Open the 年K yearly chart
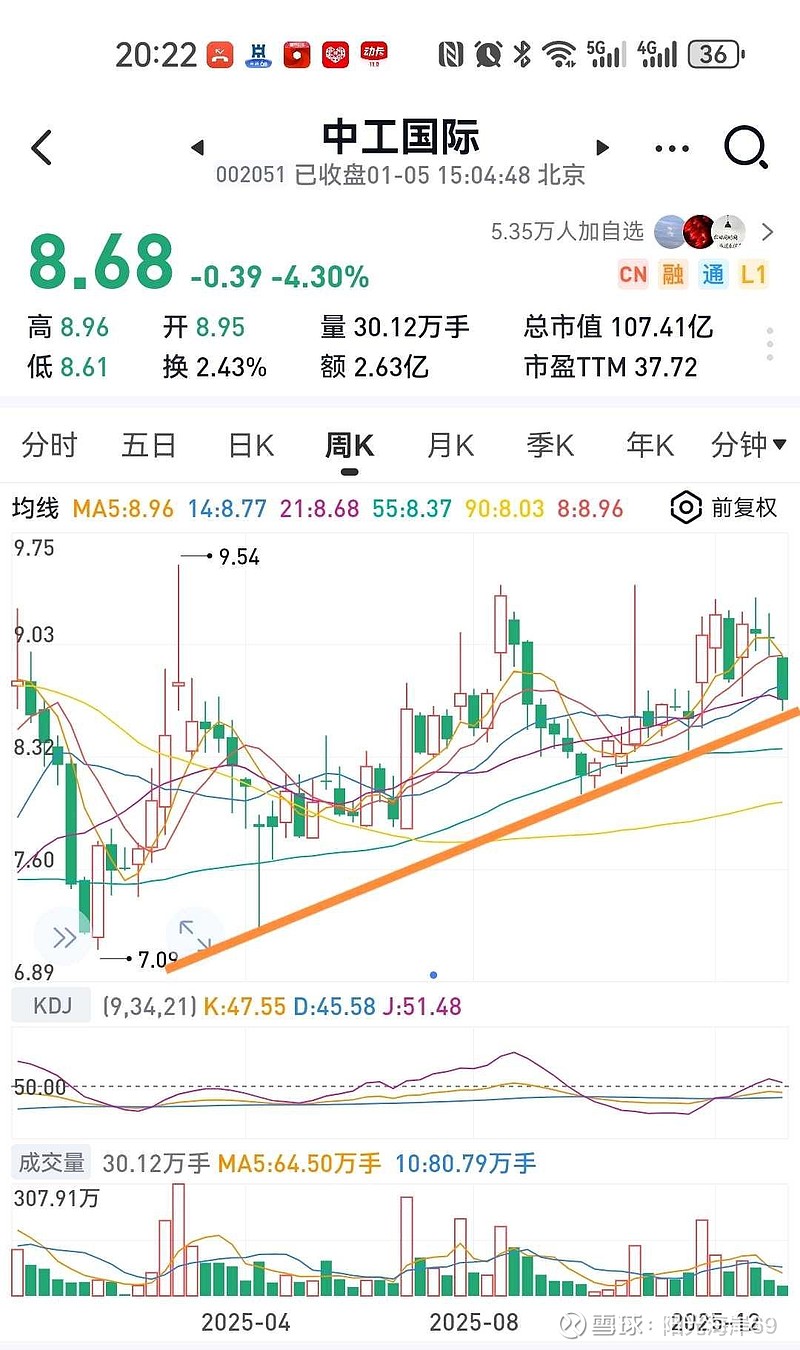 click(650, 445)
